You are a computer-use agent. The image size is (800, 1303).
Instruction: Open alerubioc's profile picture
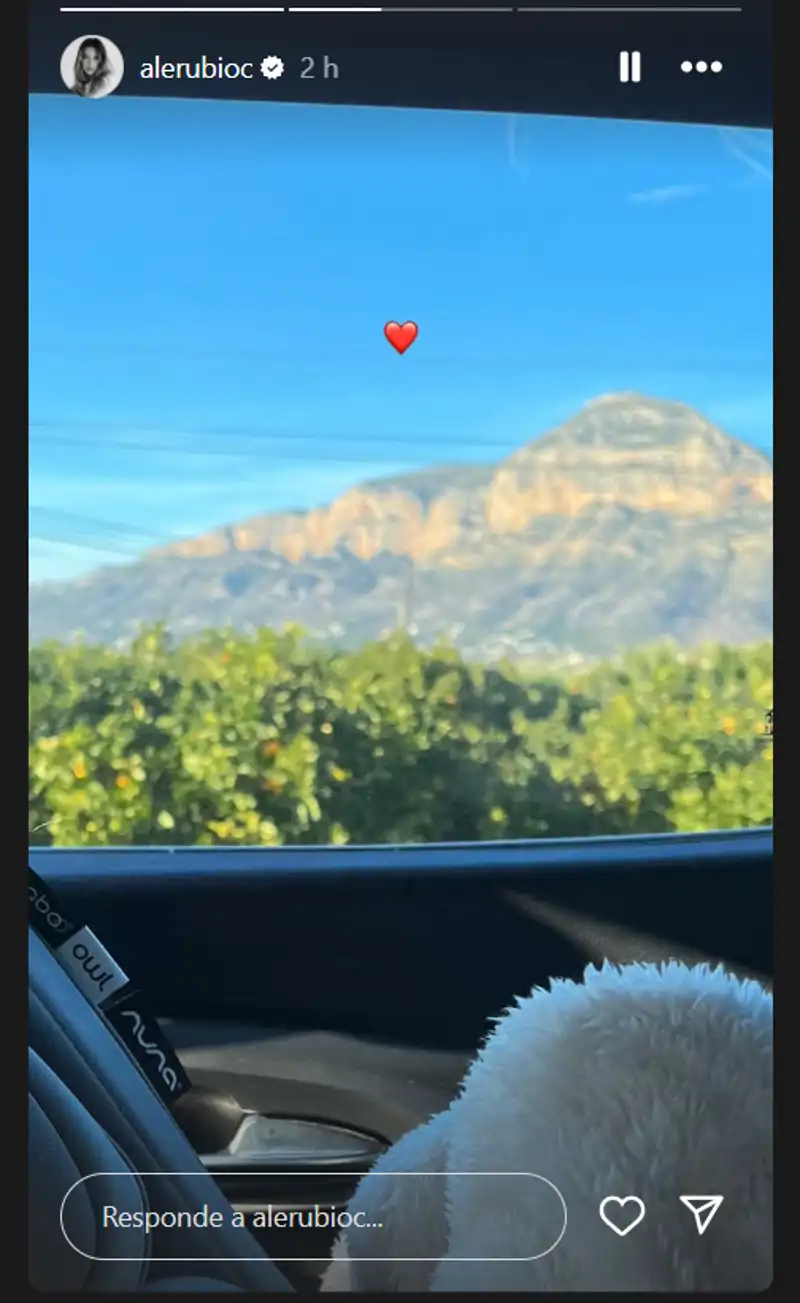coord(92,67)
